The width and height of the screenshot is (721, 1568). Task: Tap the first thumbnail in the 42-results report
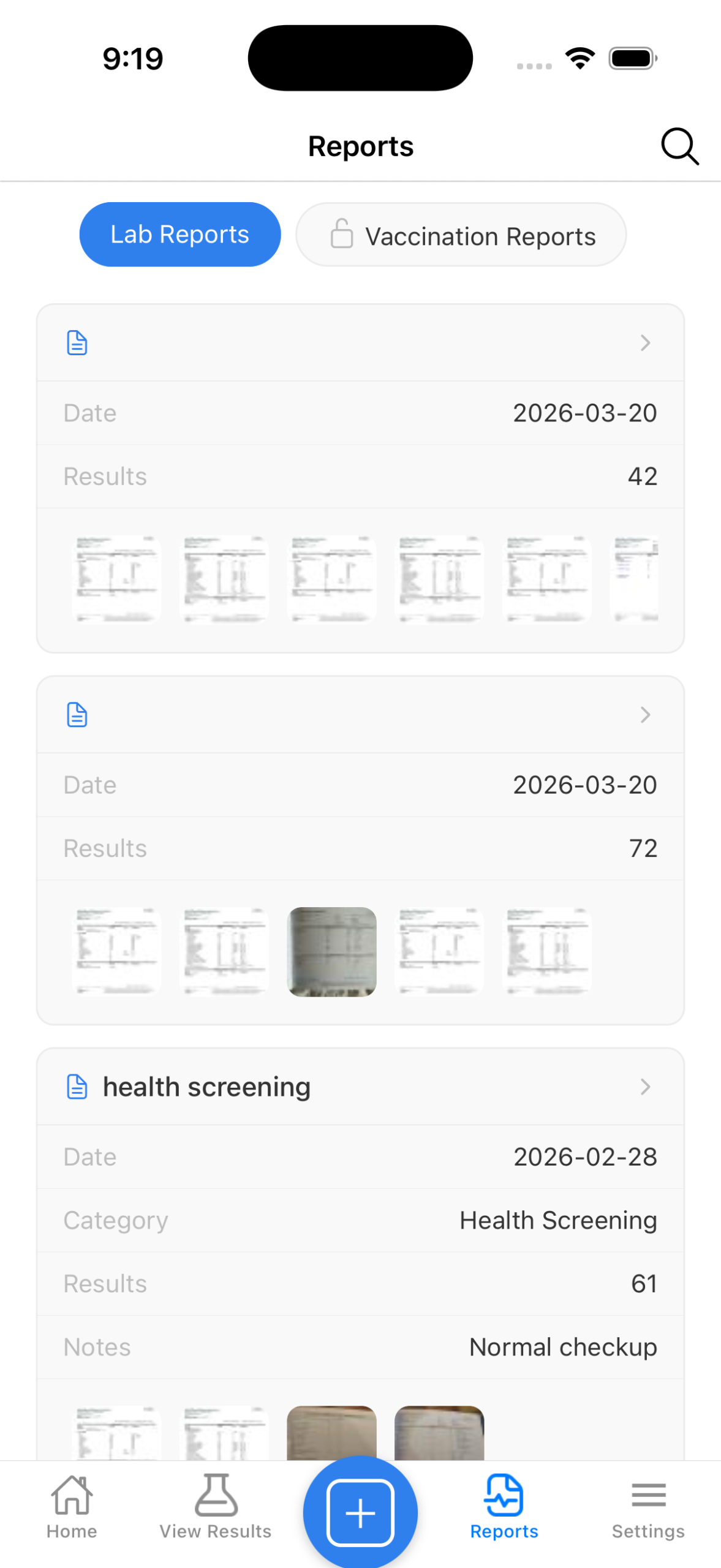116,579
